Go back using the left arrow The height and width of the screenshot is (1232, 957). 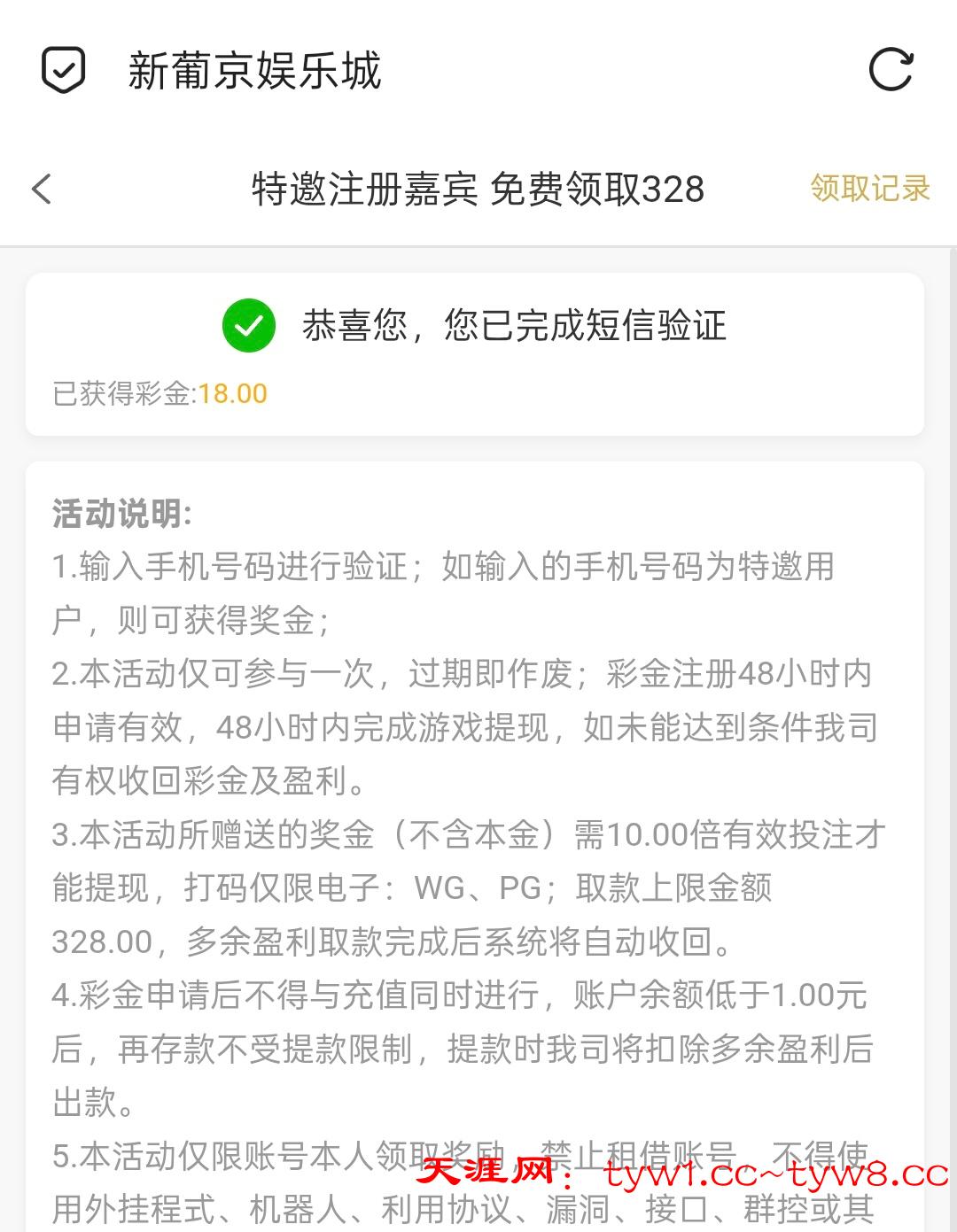42,189
